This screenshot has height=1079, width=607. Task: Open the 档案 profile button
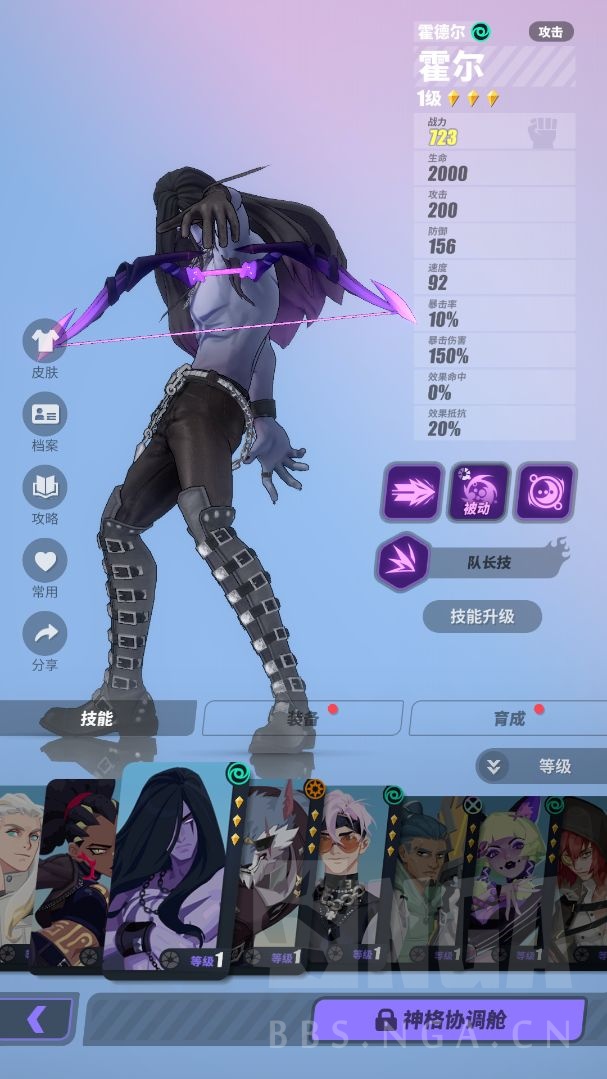pyautogui.click(x=45, y=423)
